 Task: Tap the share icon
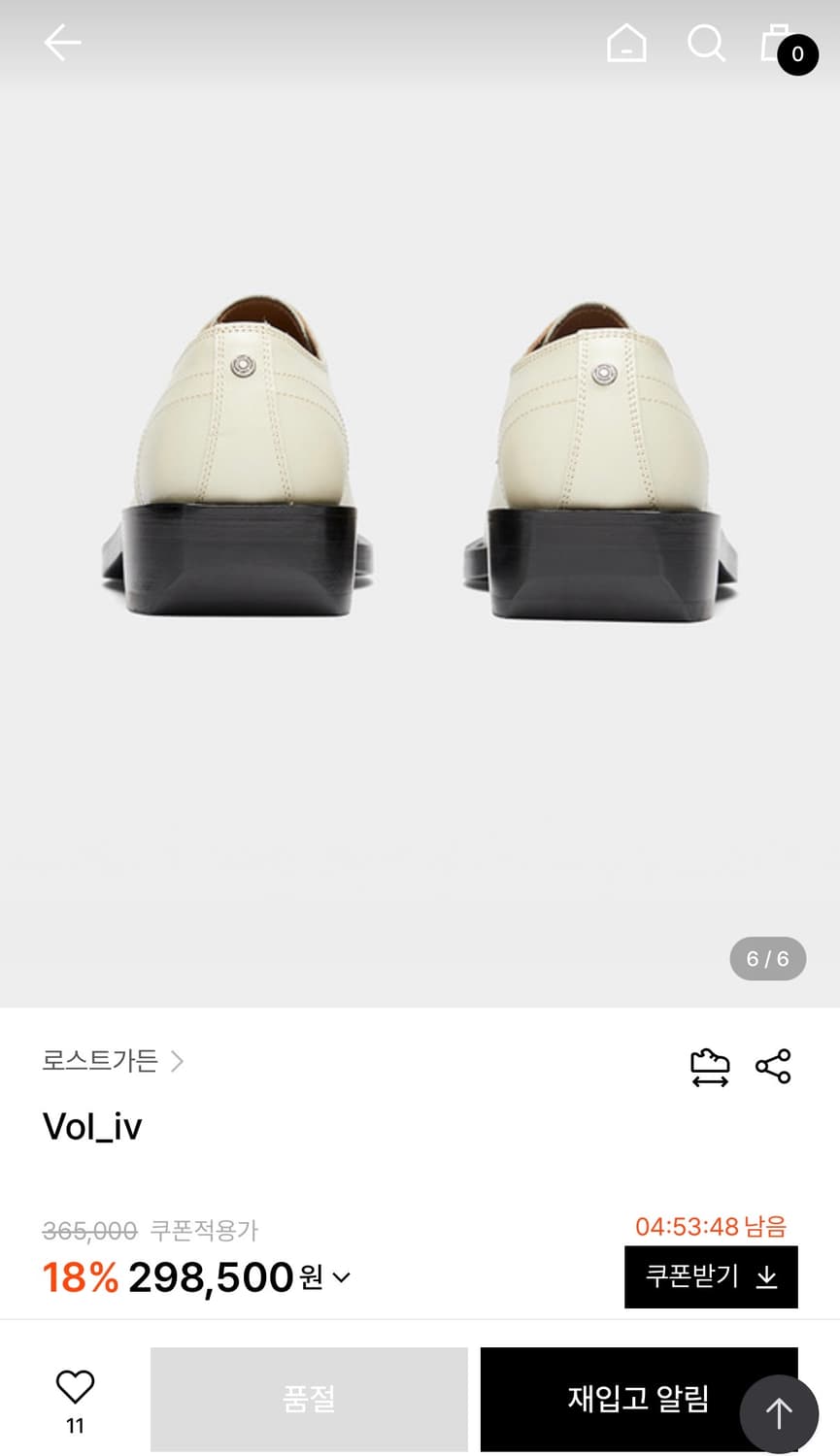coord(774,1065)
